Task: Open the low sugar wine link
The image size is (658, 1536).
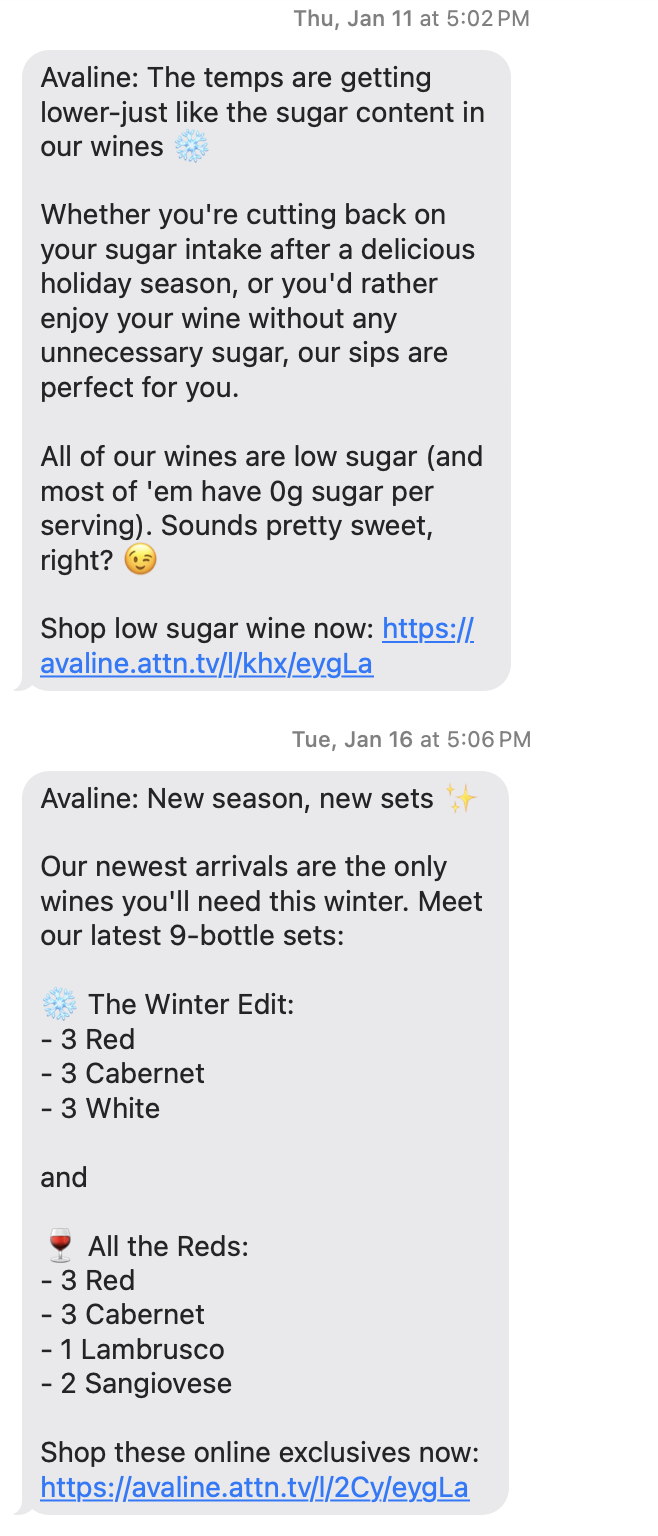Action: point(207,665)
